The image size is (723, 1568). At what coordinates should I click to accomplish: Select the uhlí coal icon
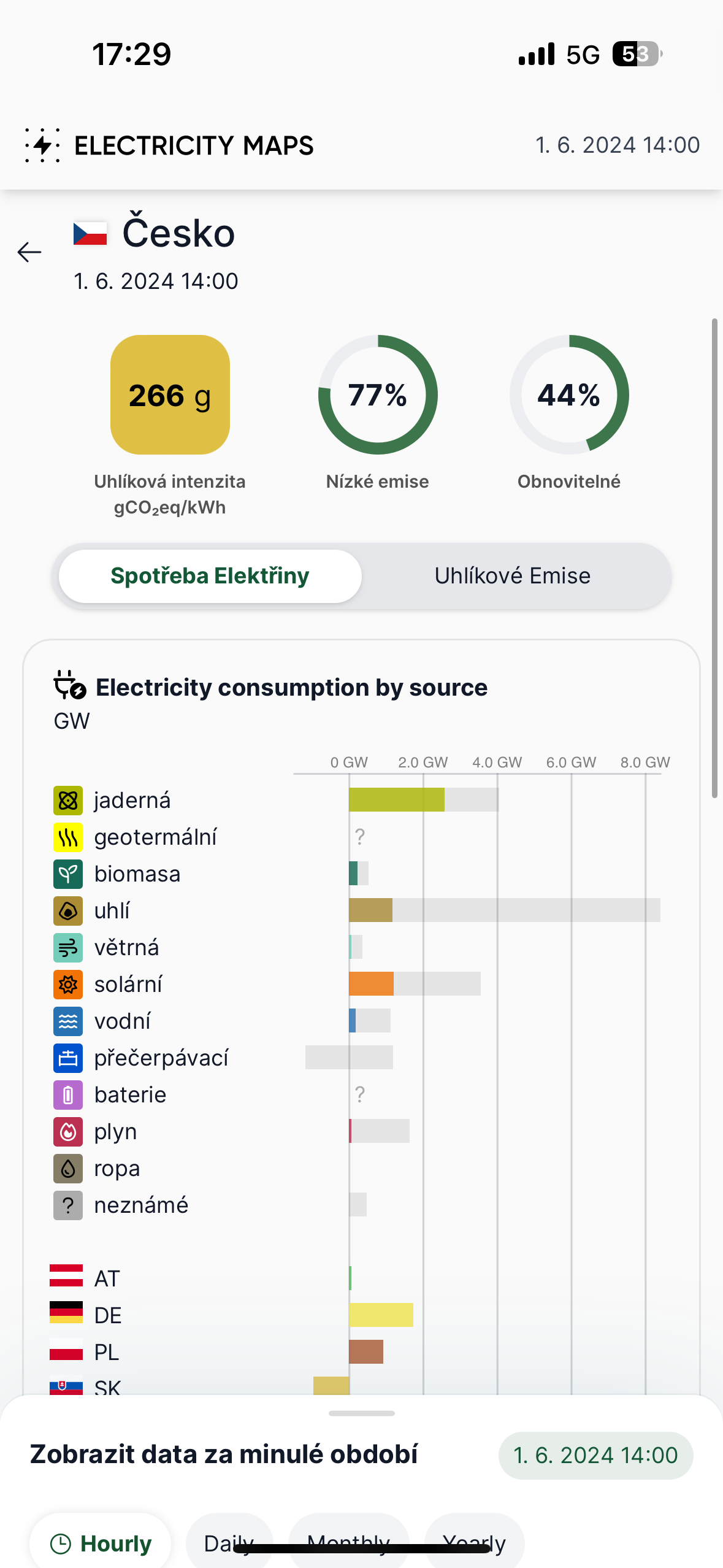point(67,910)
